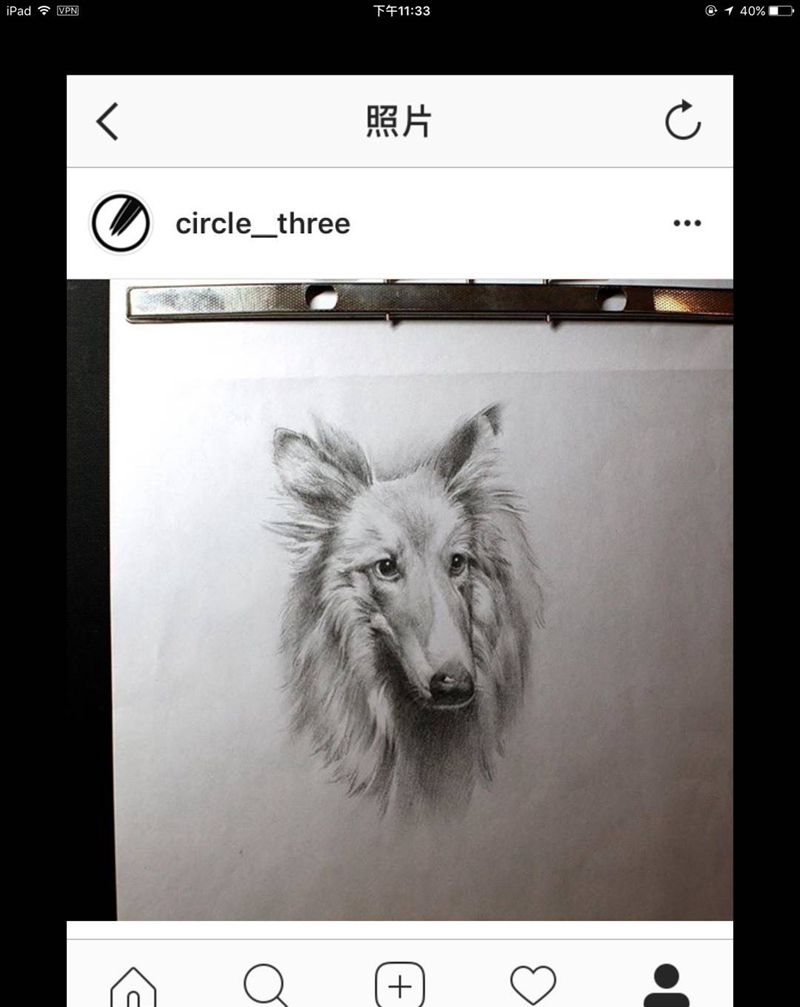The image size is (800, 1007).
Task: Switch to the Profile tab
Action: (666, 985)
